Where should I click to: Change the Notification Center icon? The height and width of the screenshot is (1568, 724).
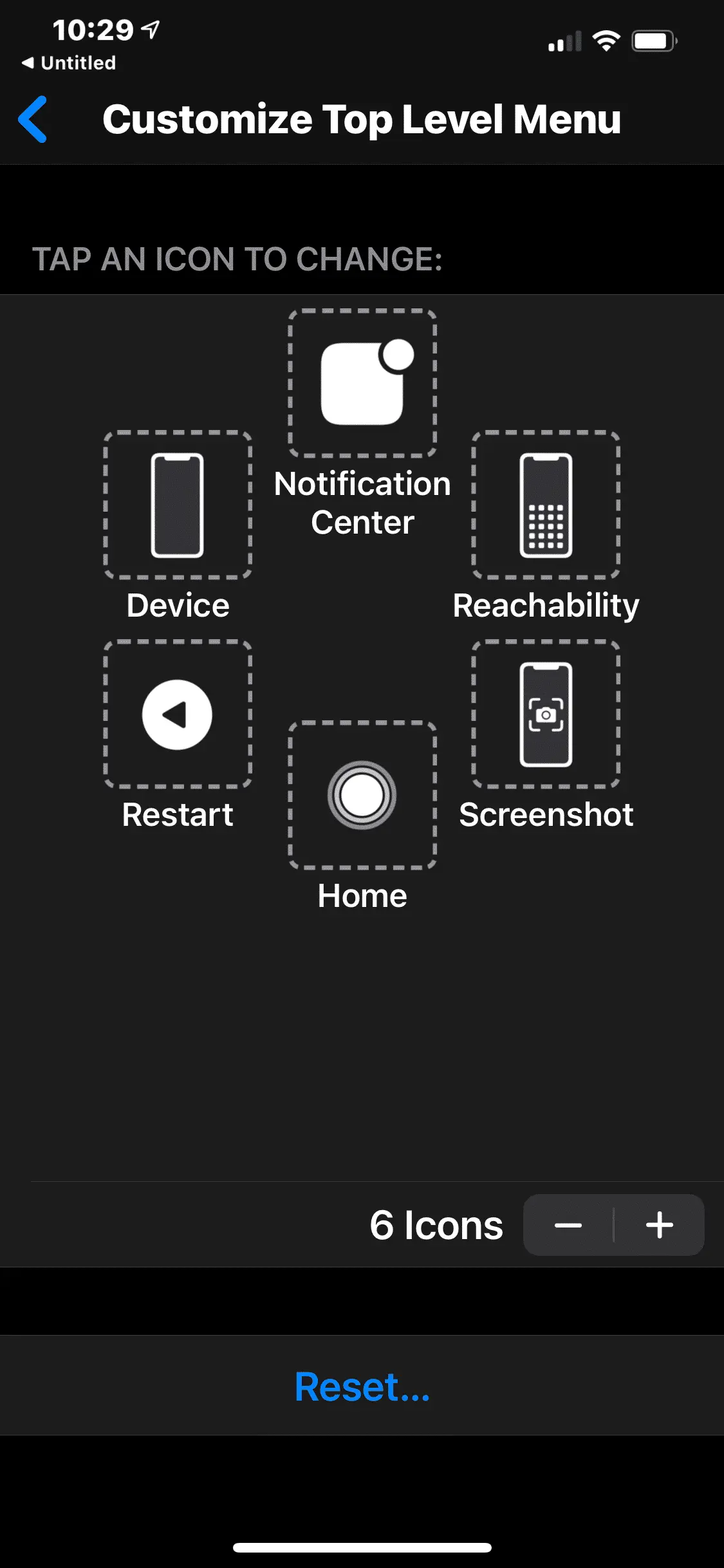coord(362,384)
